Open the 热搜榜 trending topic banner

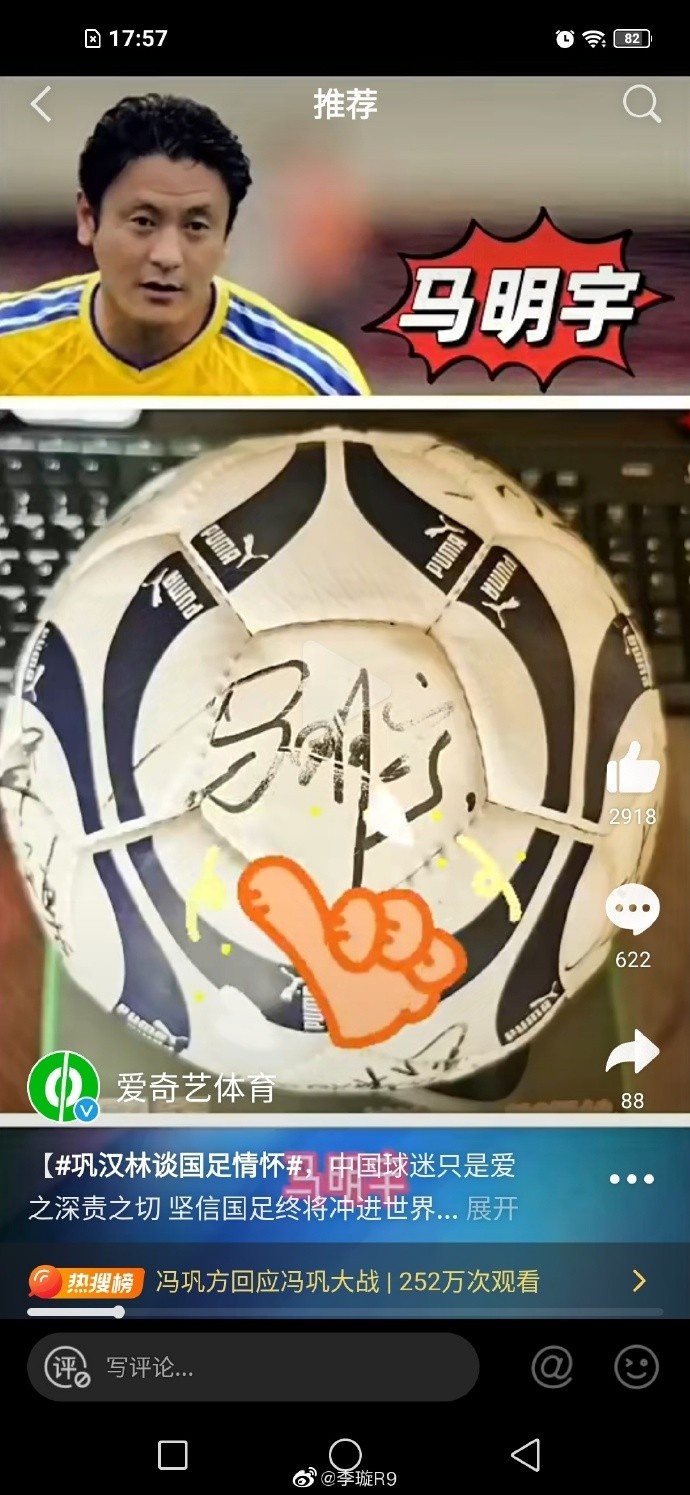point(340,1281)
